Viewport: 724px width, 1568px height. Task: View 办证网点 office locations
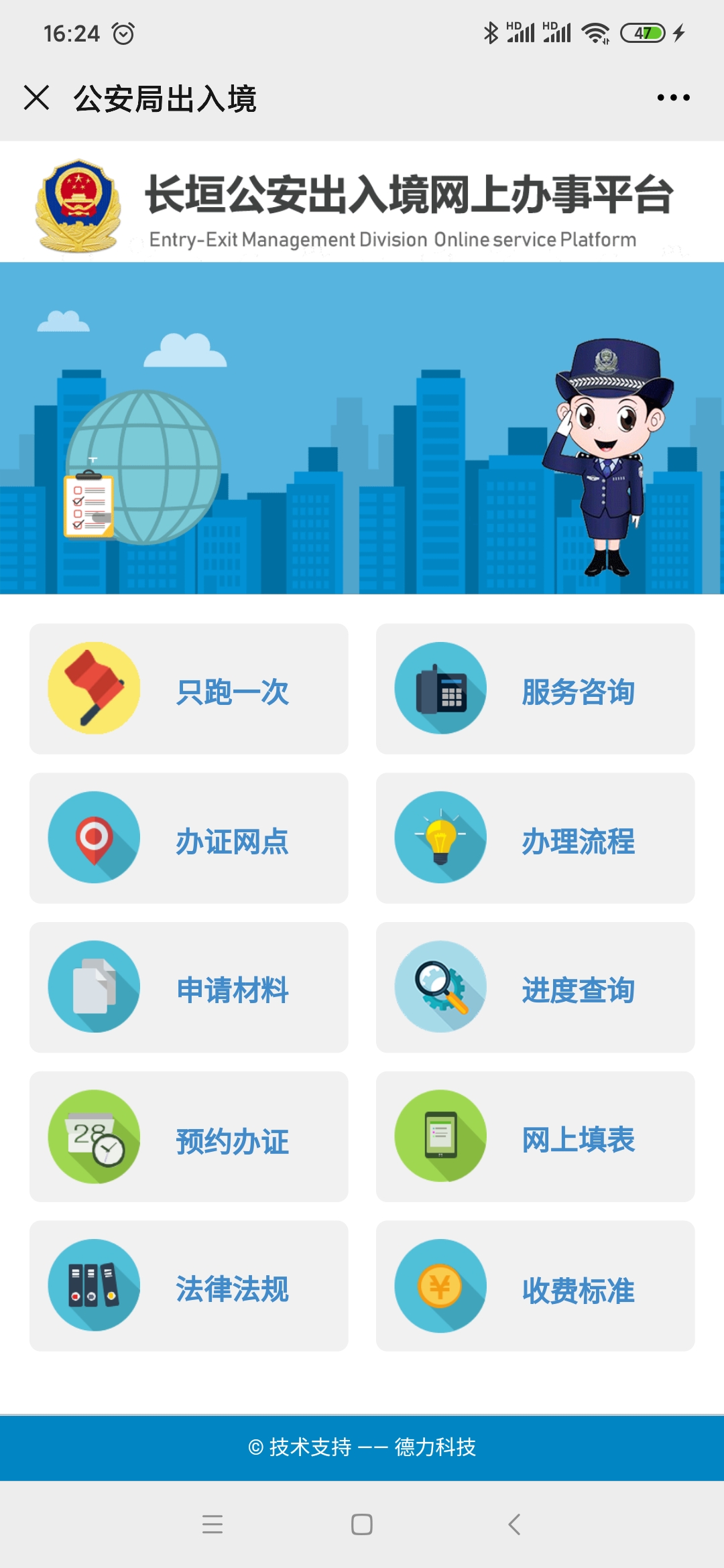click(x=189, y=838)
